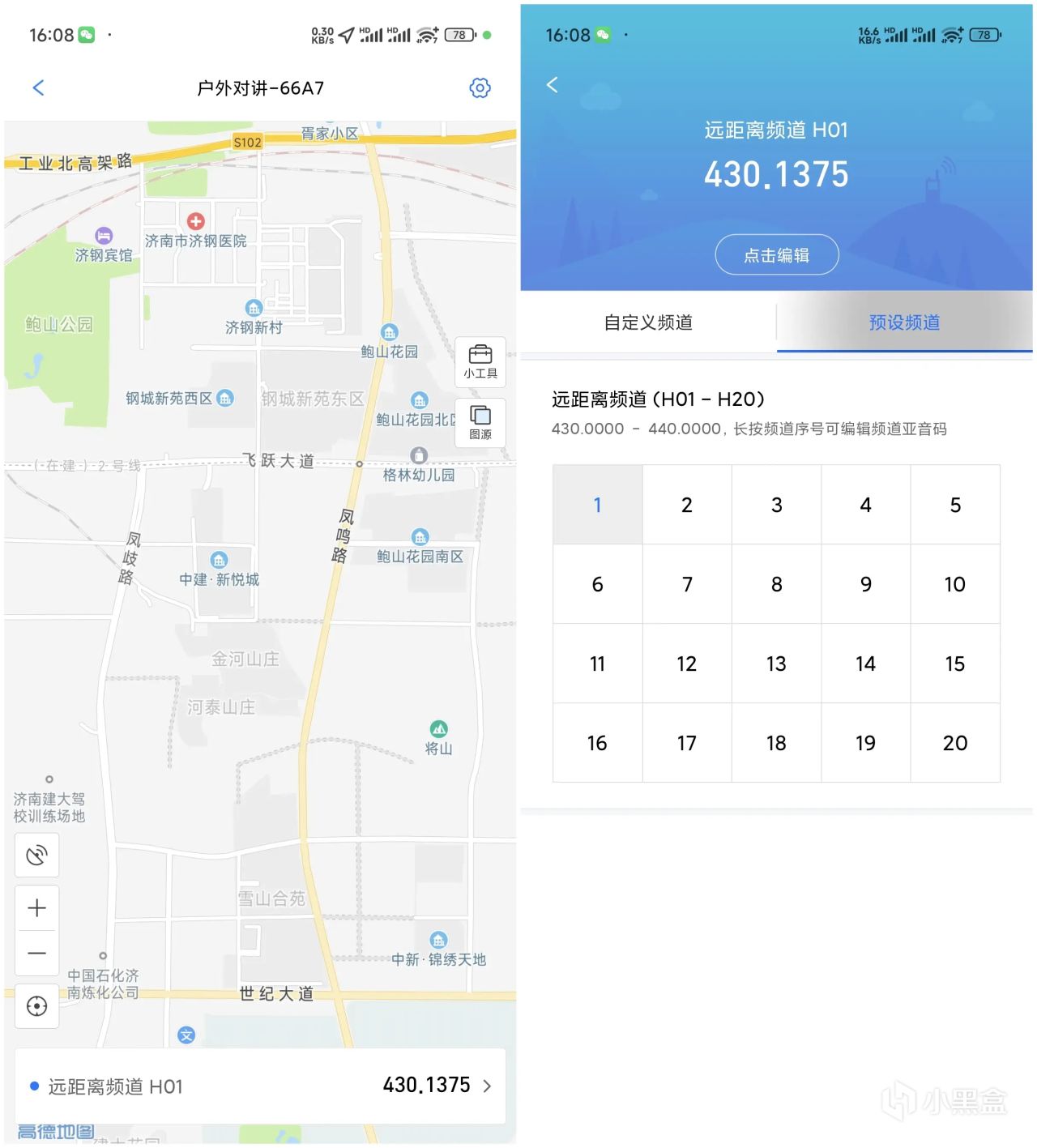The image size is (1037, 1148).
Task: Zoom out on the map
Action: click(37, 954)
